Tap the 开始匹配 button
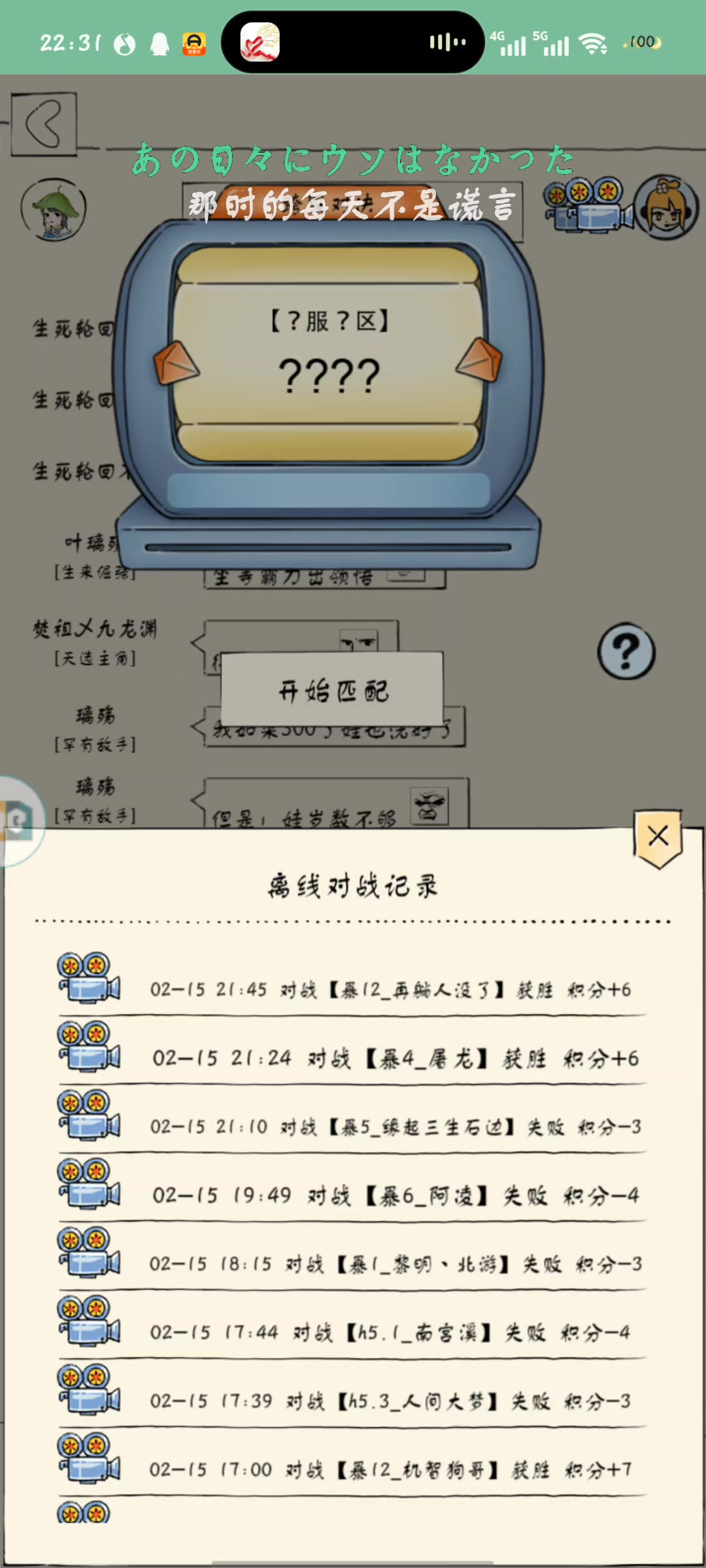706x1568 pixels. (333, 689)
